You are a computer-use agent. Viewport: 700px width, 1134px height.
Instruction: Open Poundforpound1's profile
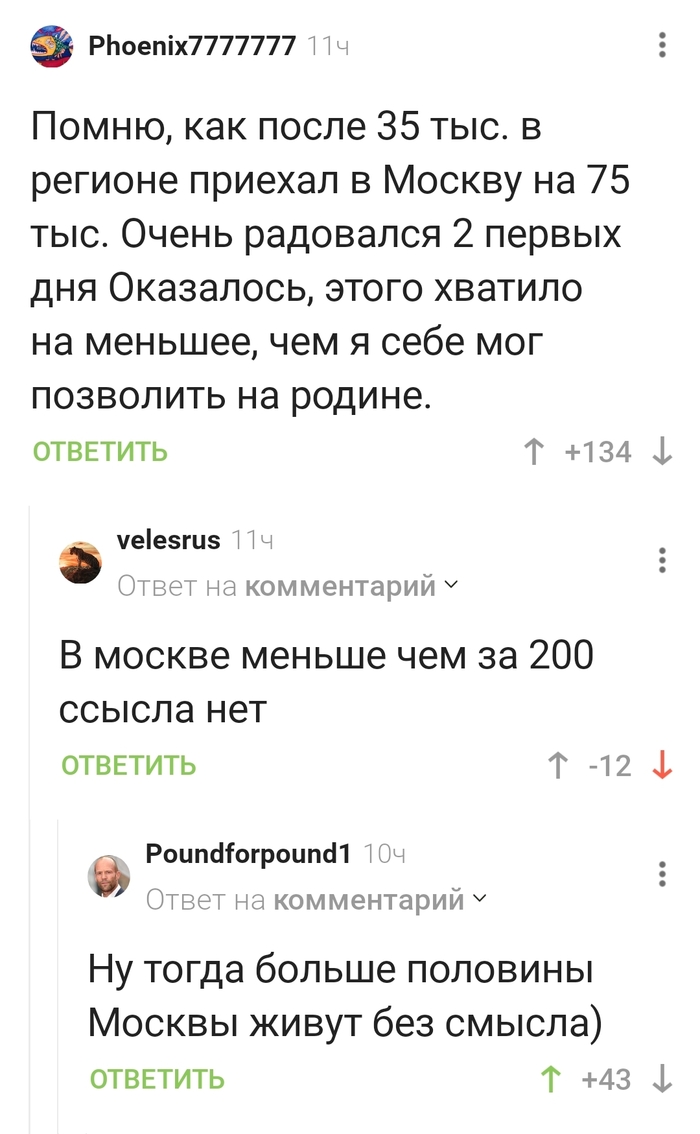248,853
